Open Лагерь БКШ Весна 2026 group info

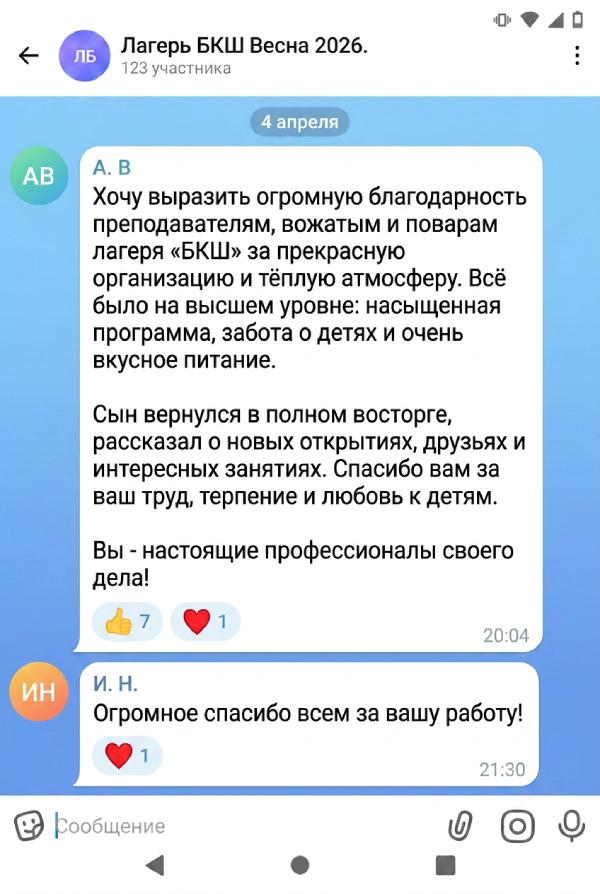point(245,56)
